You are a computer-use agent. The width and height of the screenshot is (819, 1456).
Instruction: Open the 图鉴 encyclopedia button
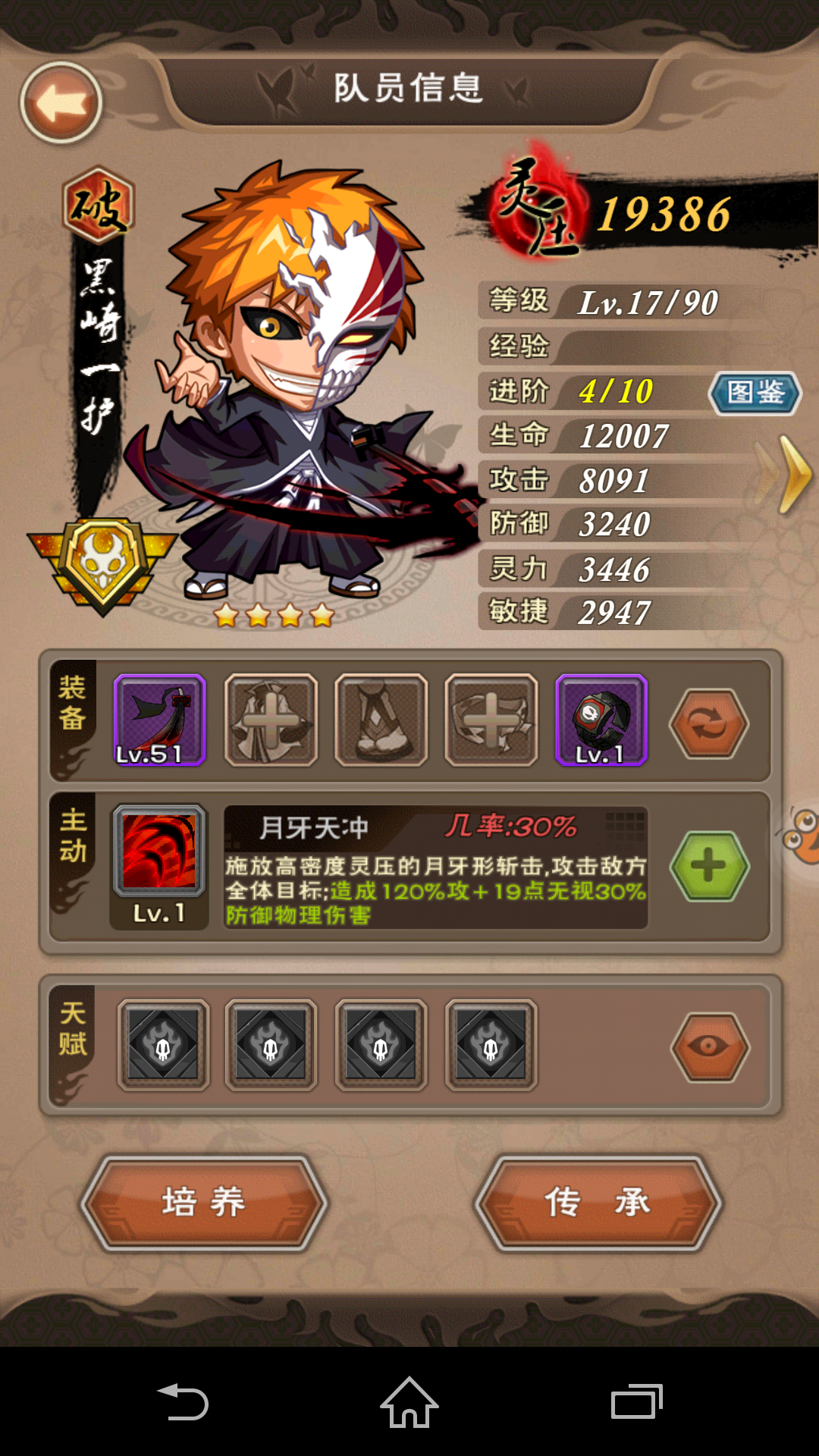(x=755, y=393)
